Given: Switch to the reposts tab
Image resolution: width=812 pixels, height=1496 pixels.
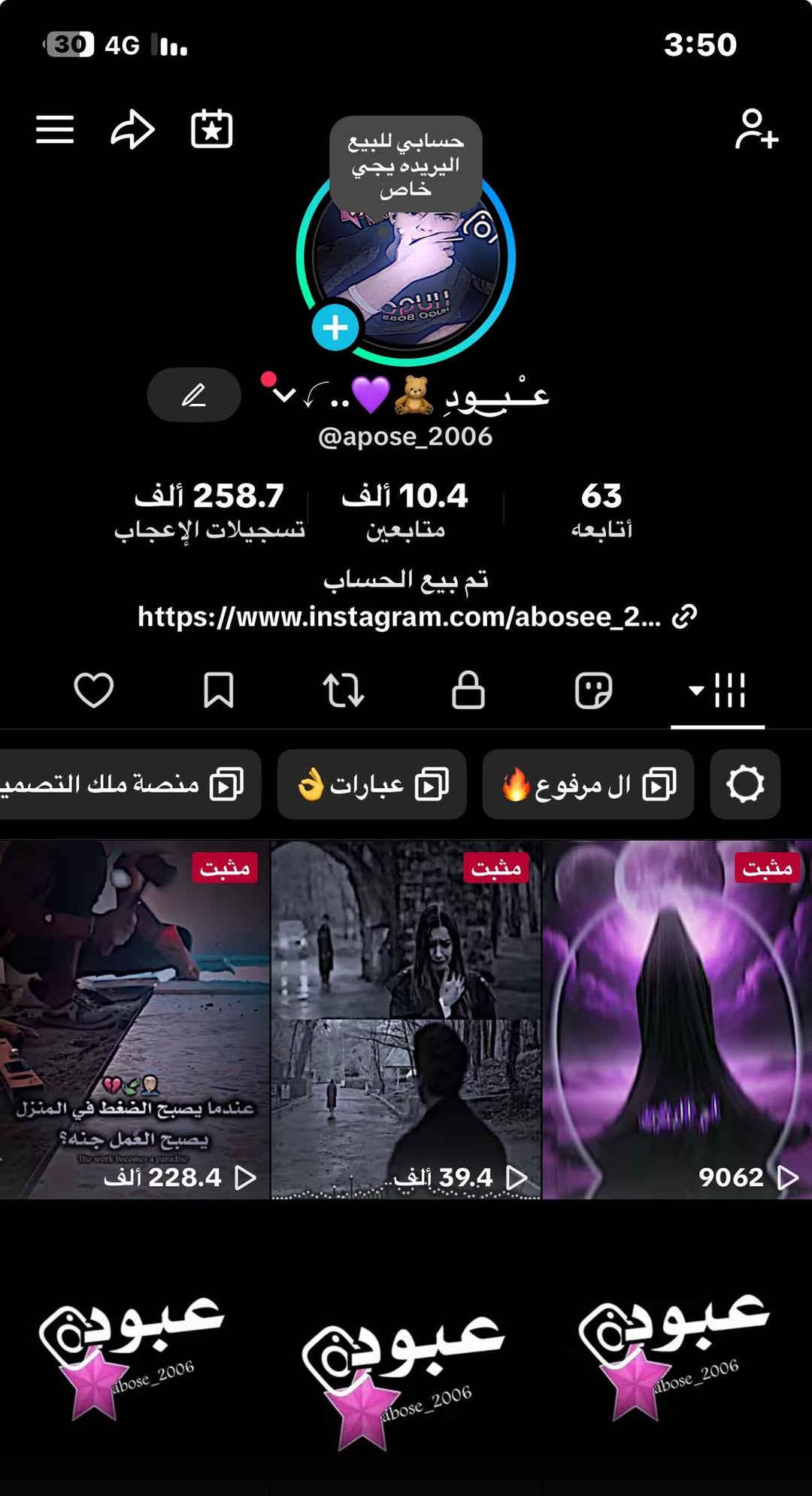Looking at the screenshot, I should click(344, 690).
